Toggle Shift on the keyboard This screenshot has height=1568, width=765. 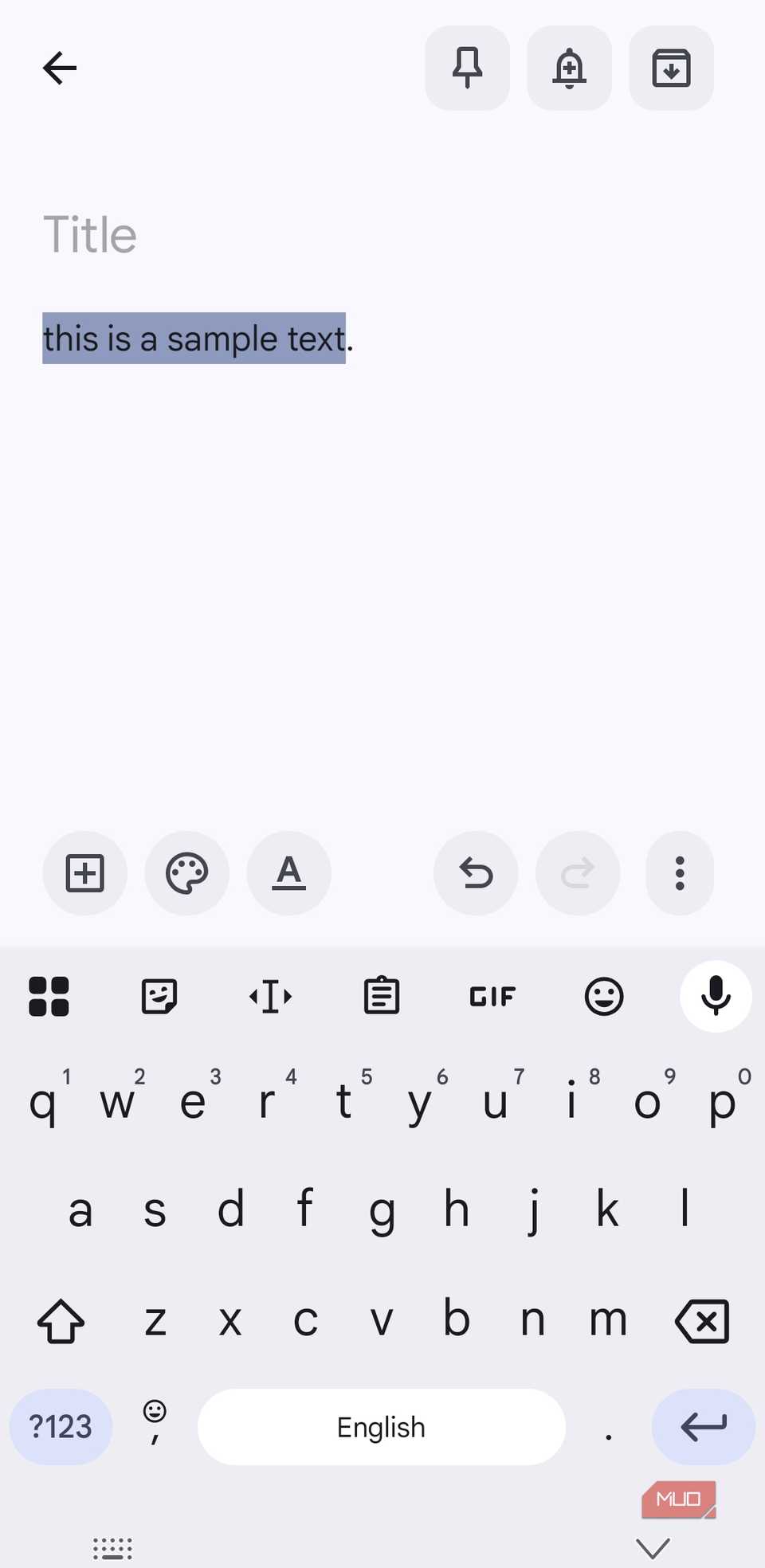60,1321
